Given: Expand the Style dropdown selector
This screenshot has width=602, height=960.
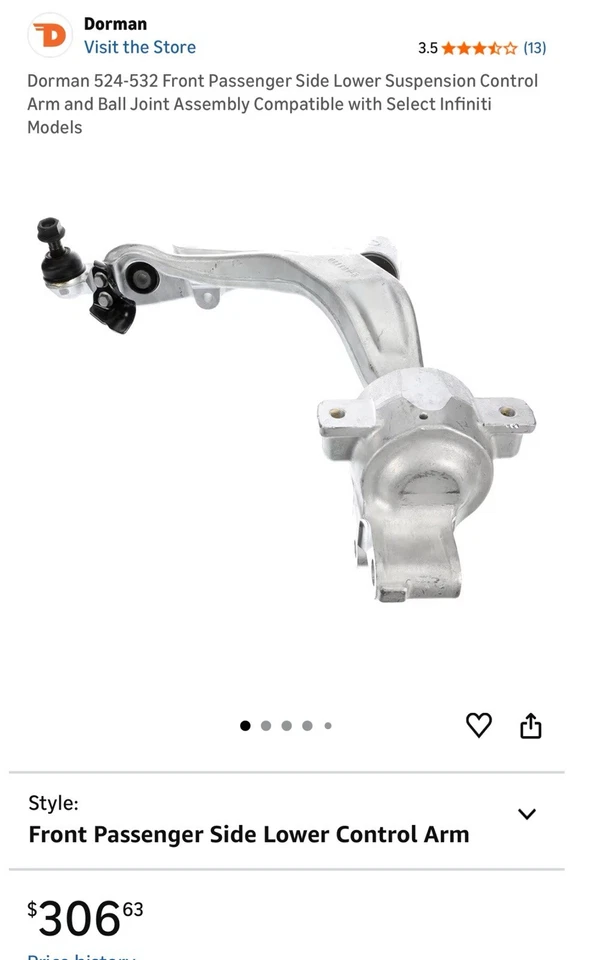Looking at the screenshot, I should 527,814.
